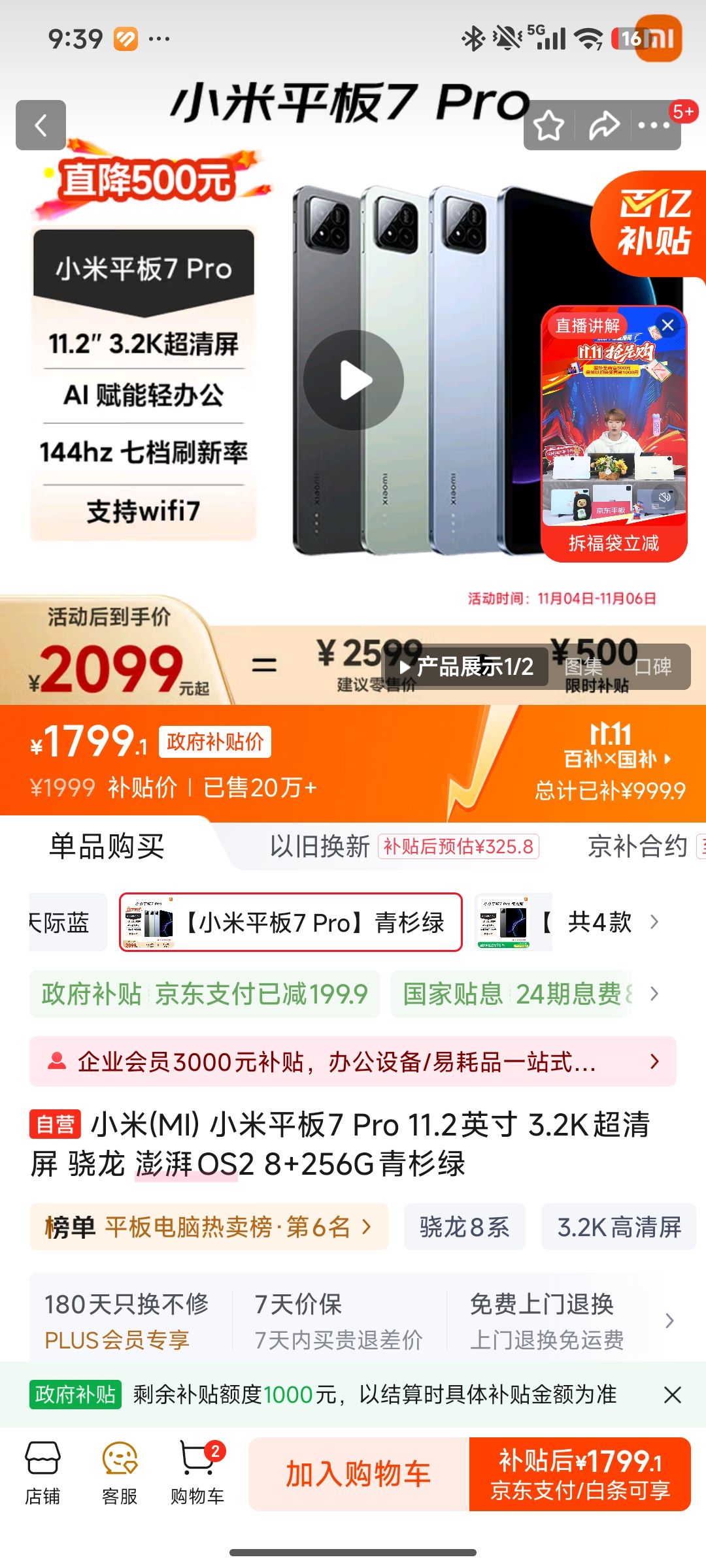Image resolution: width=706 pixels, height=1568 pixels.
Task: Select the 京补合约 purchase option
Action: [637, 847]
